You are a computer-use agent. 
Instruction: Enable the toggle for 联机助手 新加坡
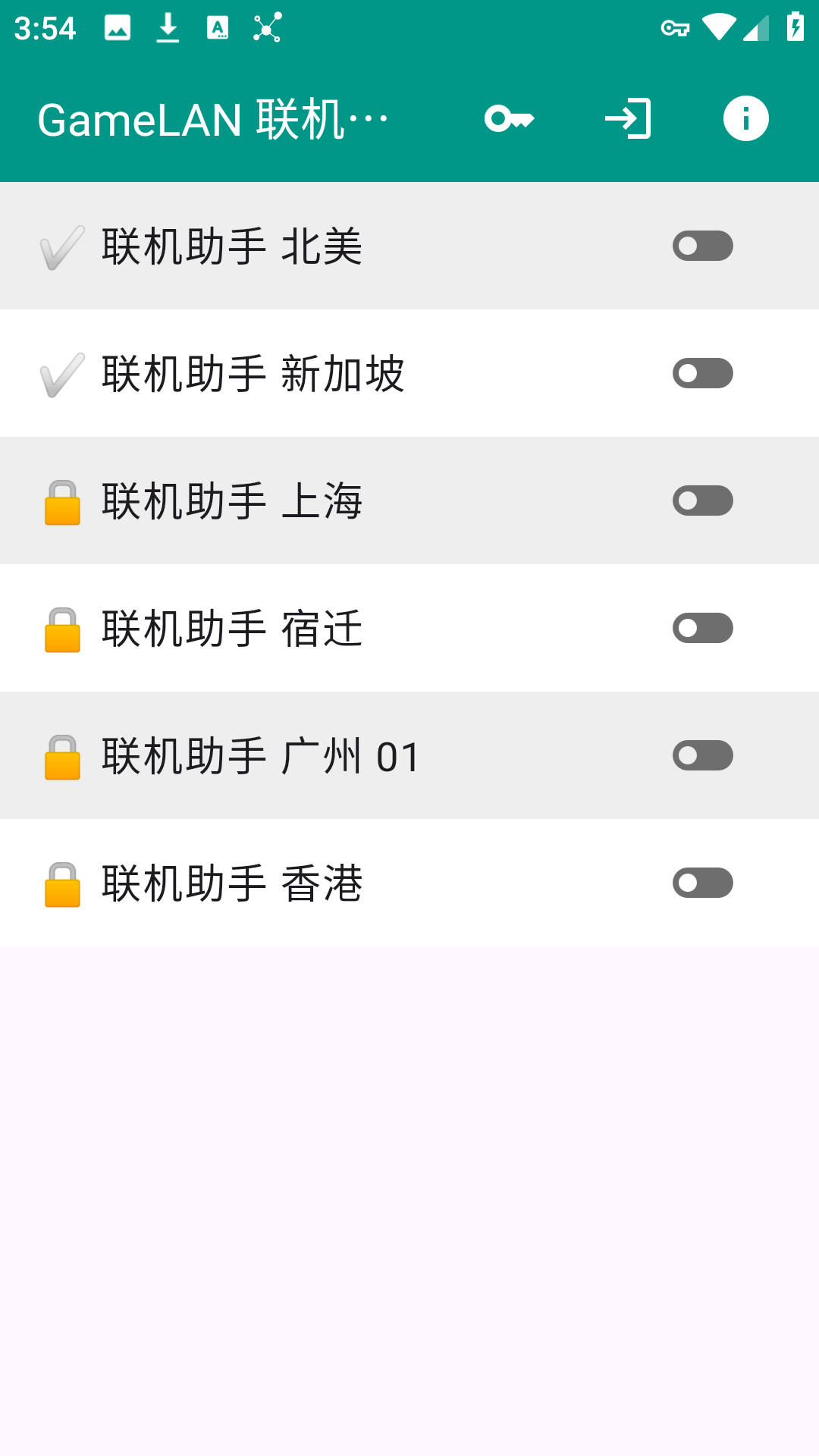[701, 373]
